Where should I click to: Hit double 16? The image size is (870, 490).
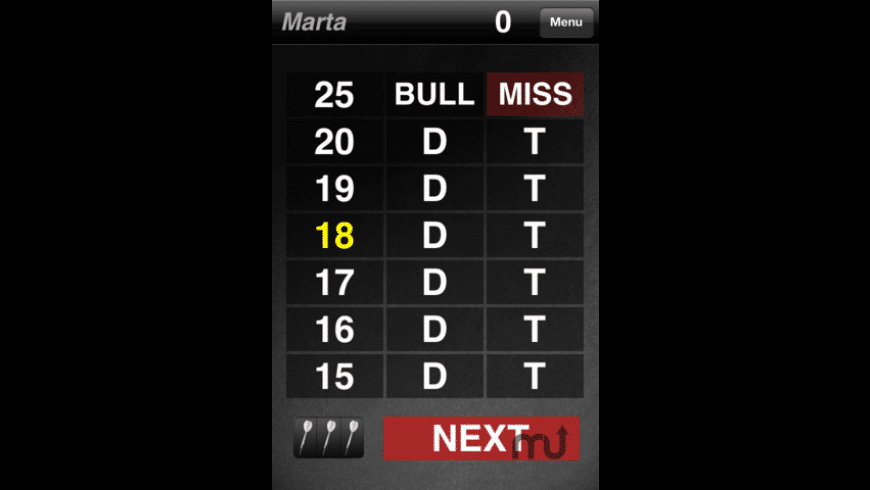pyautogui.click(x=434, y=329)
